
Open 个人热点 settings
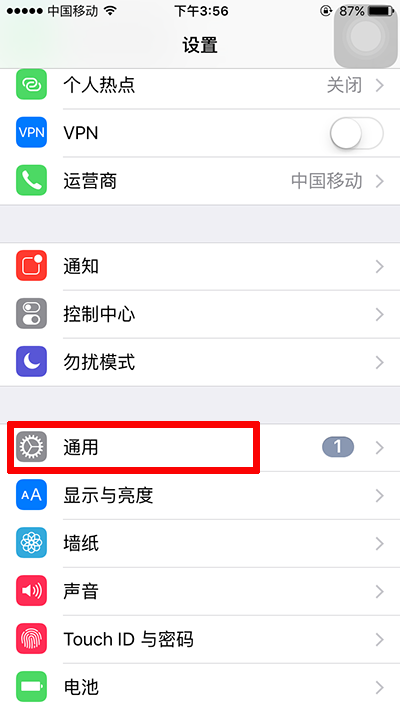click(200, 85)
